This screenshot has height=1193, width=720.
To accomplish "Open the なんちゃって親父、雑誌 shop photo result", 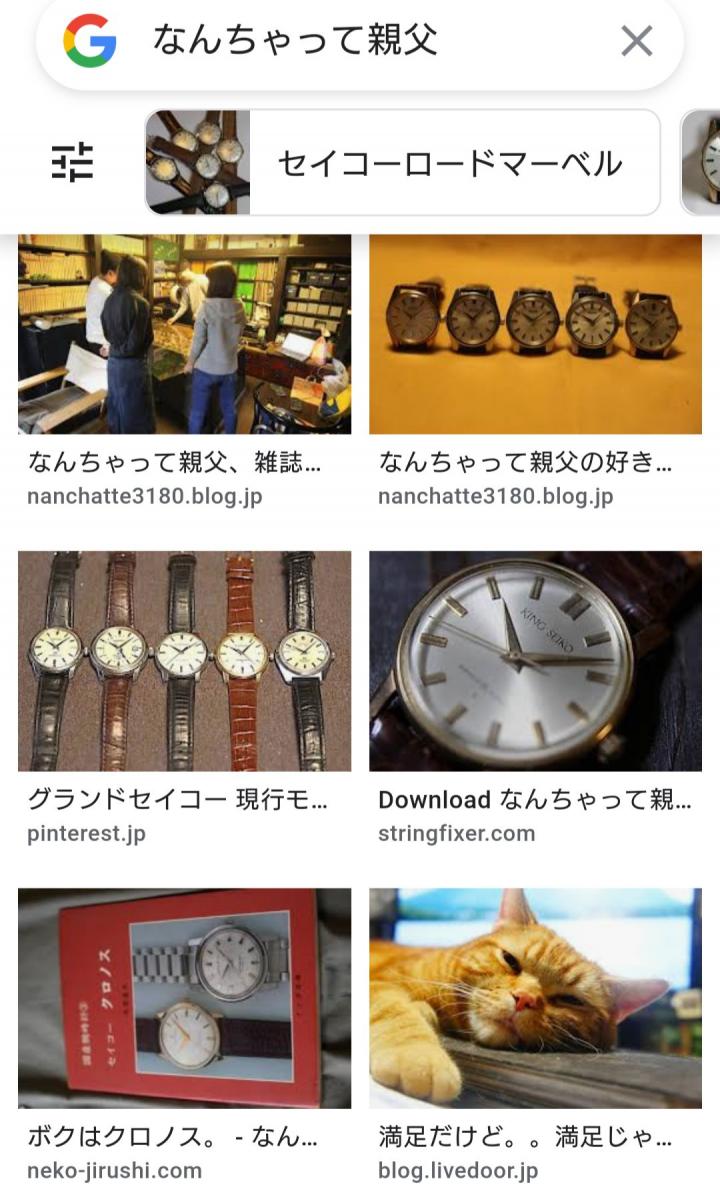I will point(184,334).
